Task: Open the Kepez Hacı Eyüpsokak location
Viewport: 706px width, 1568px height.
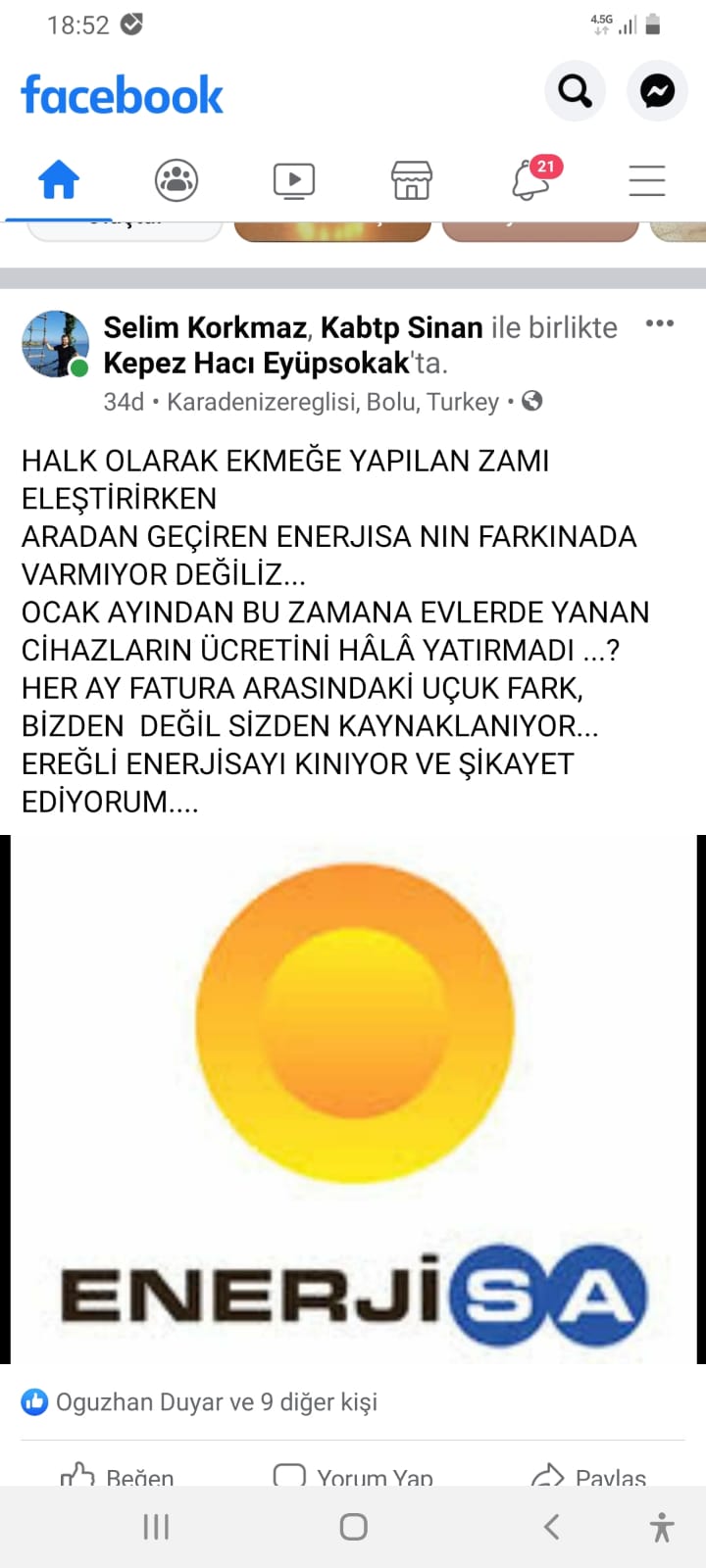Action: click(x=255, y=364)
